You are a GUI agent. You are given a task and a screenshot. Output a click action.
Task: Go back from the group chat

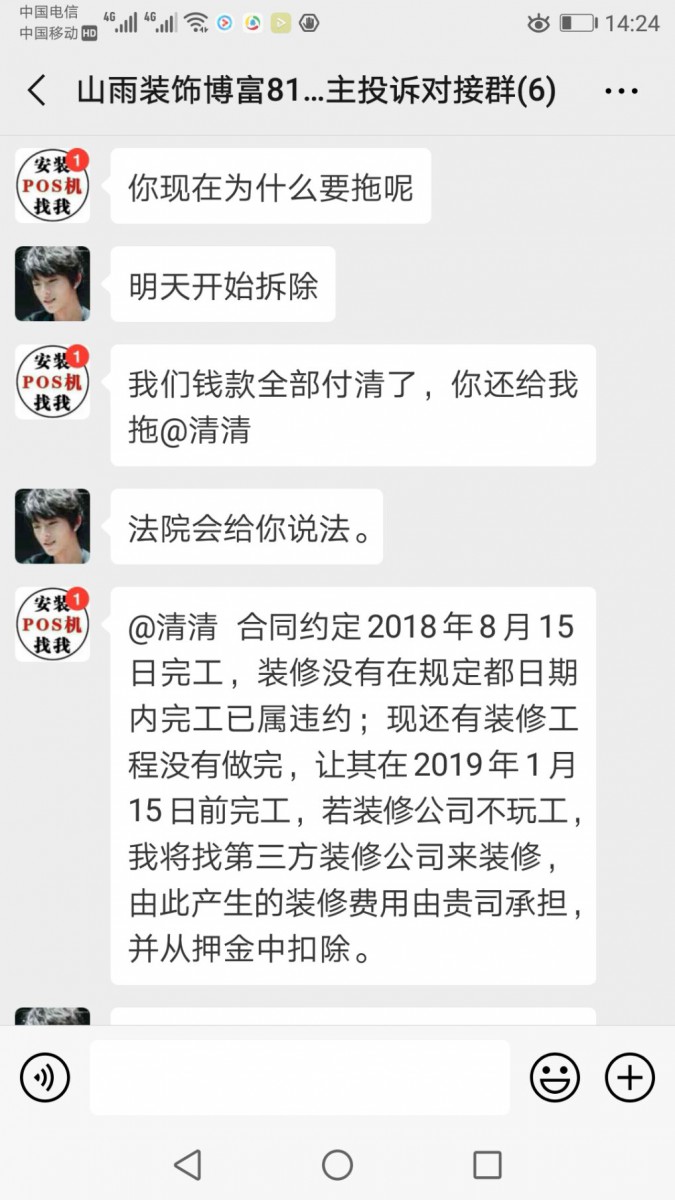click(x=37, y=91)
